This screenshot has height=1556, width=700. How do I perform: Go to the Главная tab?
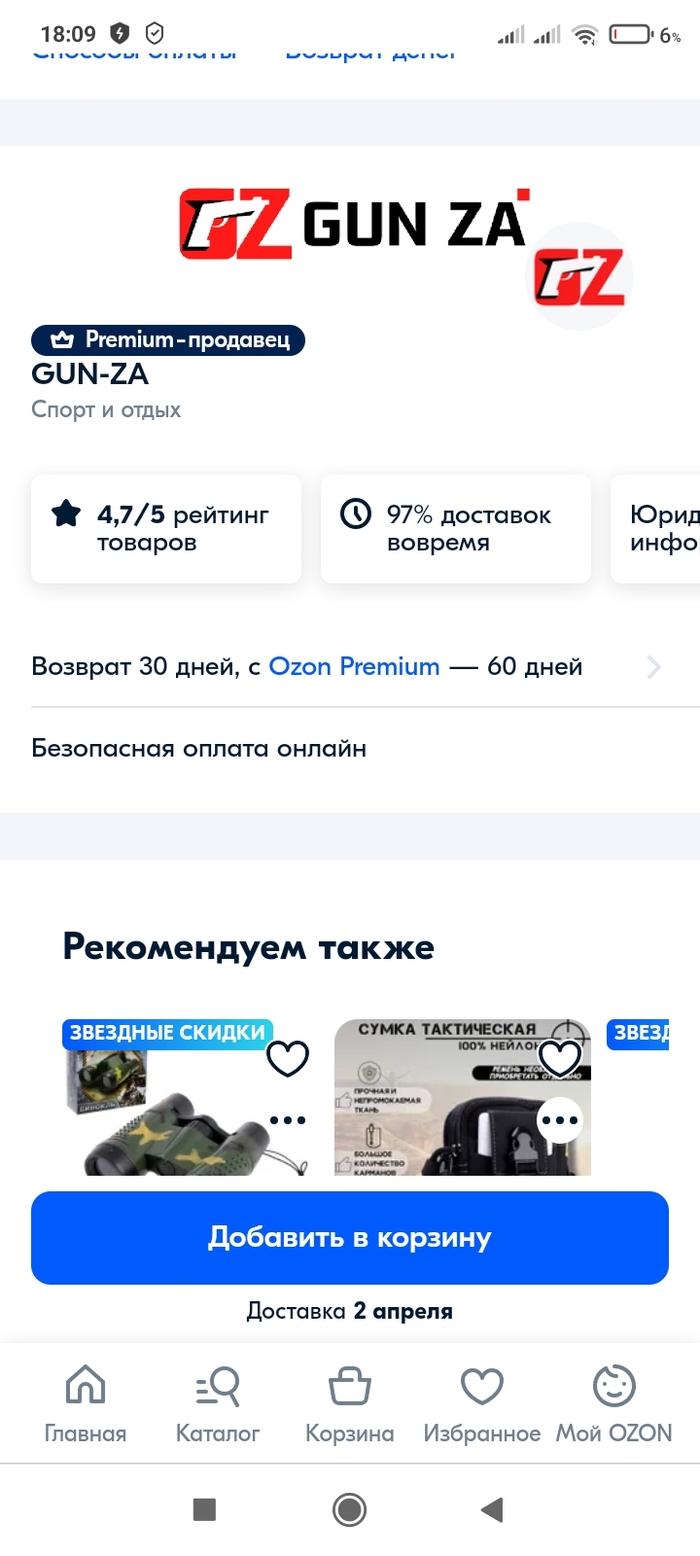pos(85,1405)
